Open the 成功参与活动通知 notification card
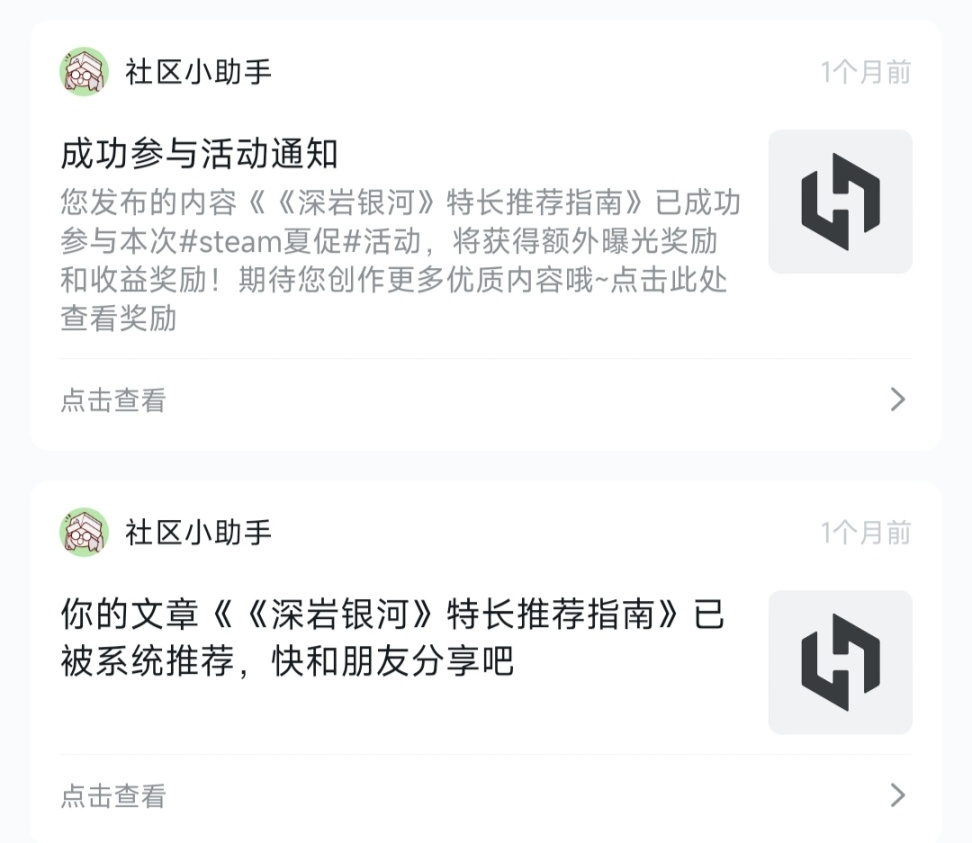The image size is (972, 843). [x=485, y=236]
